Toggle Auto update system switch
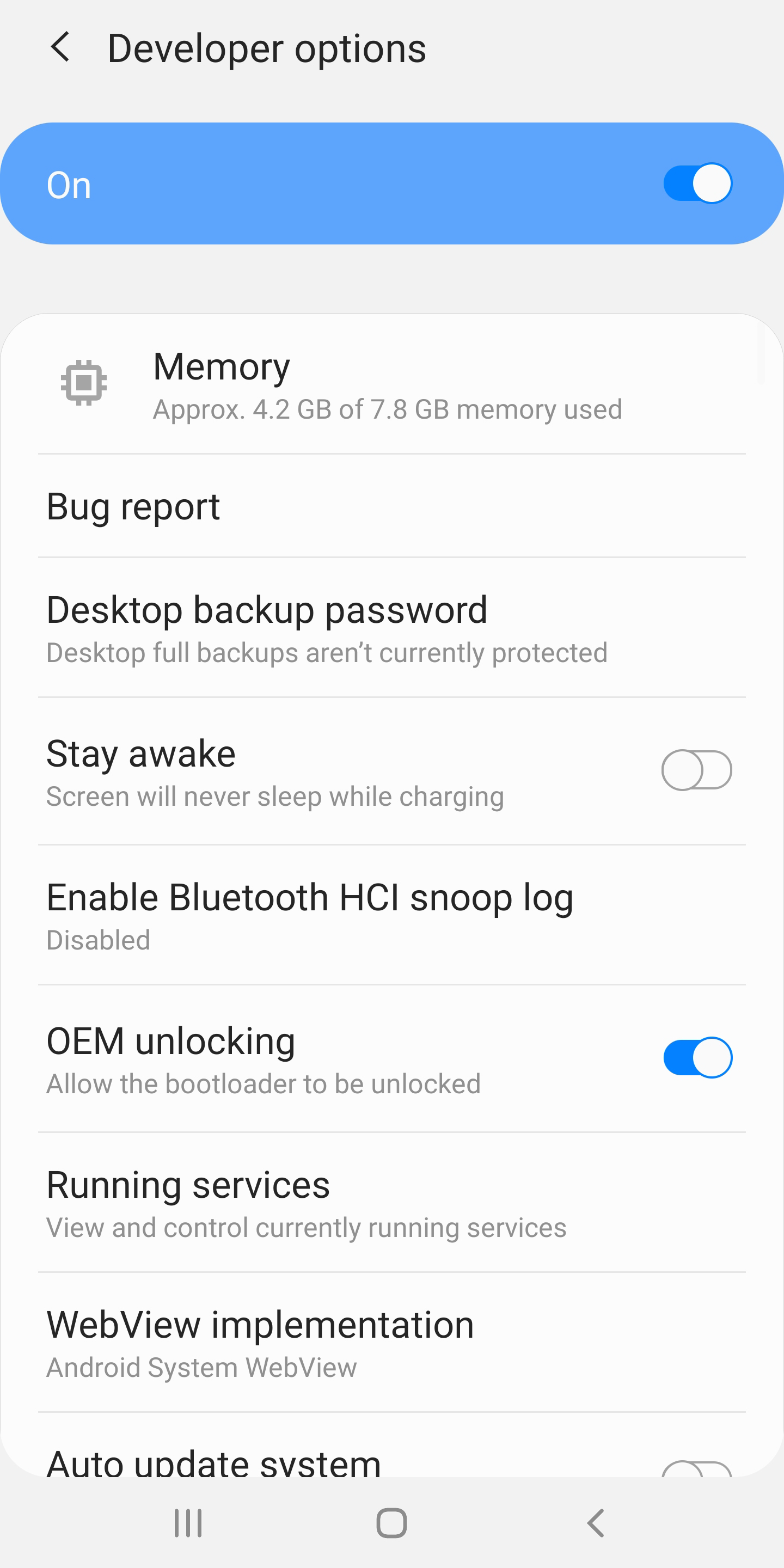The image size is (784, 1568). (x=697, y=1469)
